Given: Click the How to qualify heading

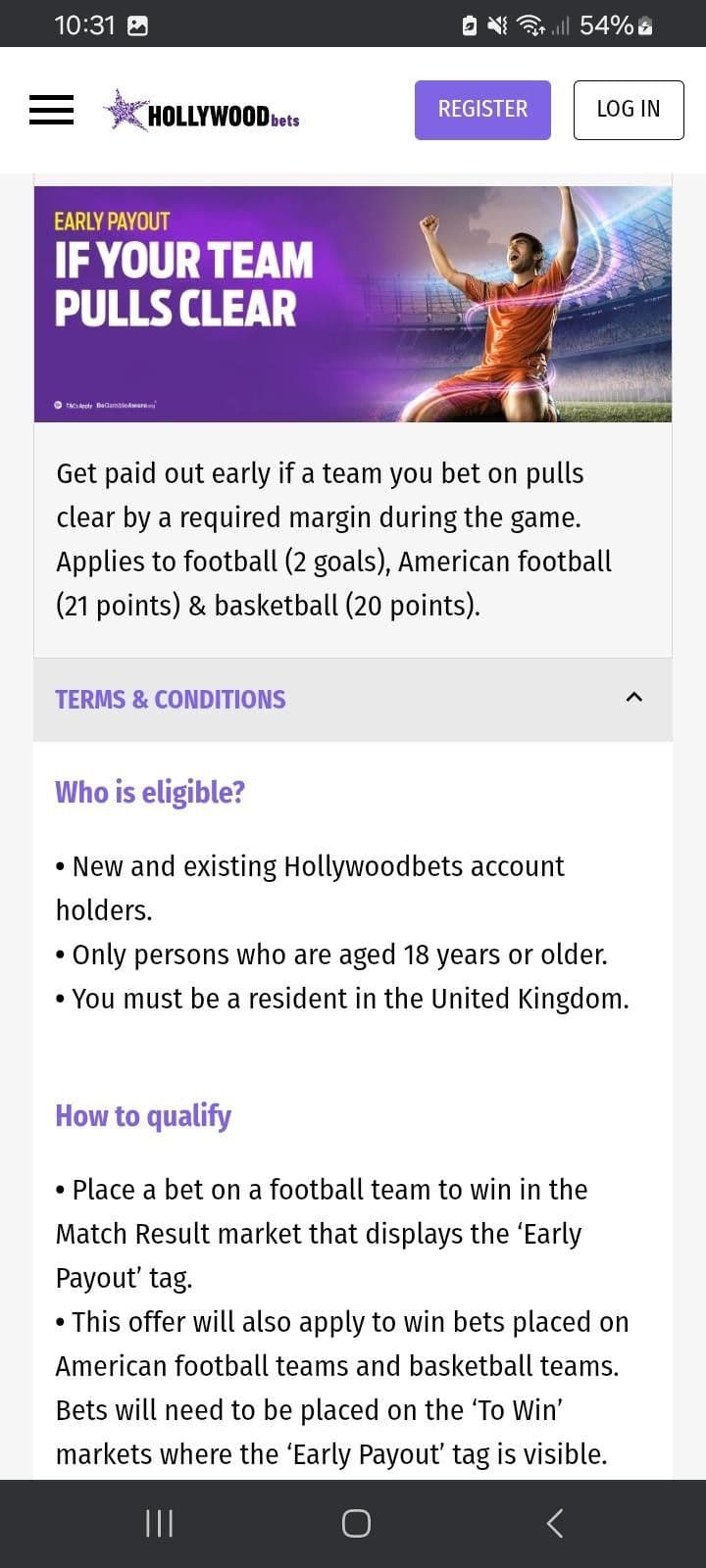Looking at the screenshot, I should (143, 1115).
